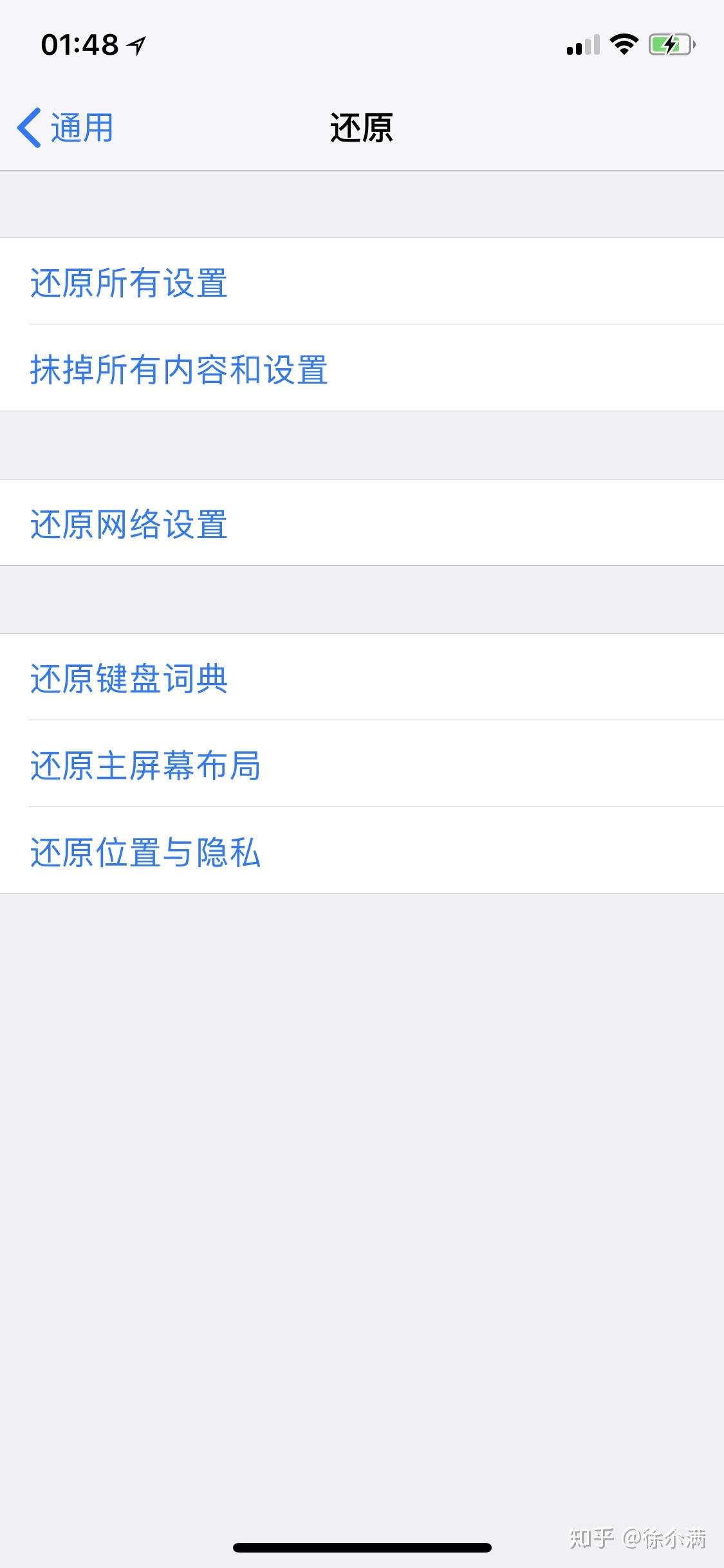The height and width of the screenshot is (1568, 724).
Task: Tap 抹掉所有内容和设置
Action: point(179,369)
